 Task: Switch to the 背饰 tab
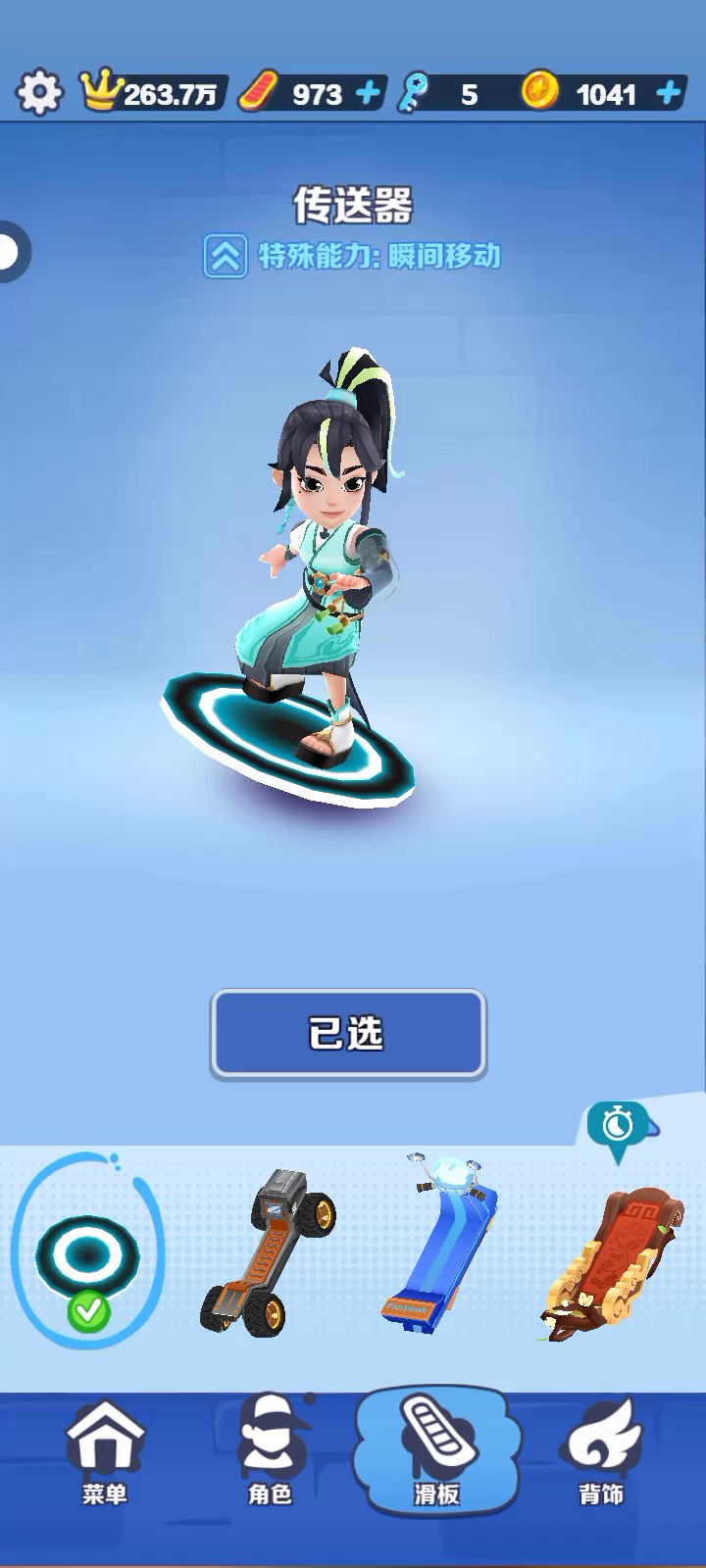[x=601, y=1452]
